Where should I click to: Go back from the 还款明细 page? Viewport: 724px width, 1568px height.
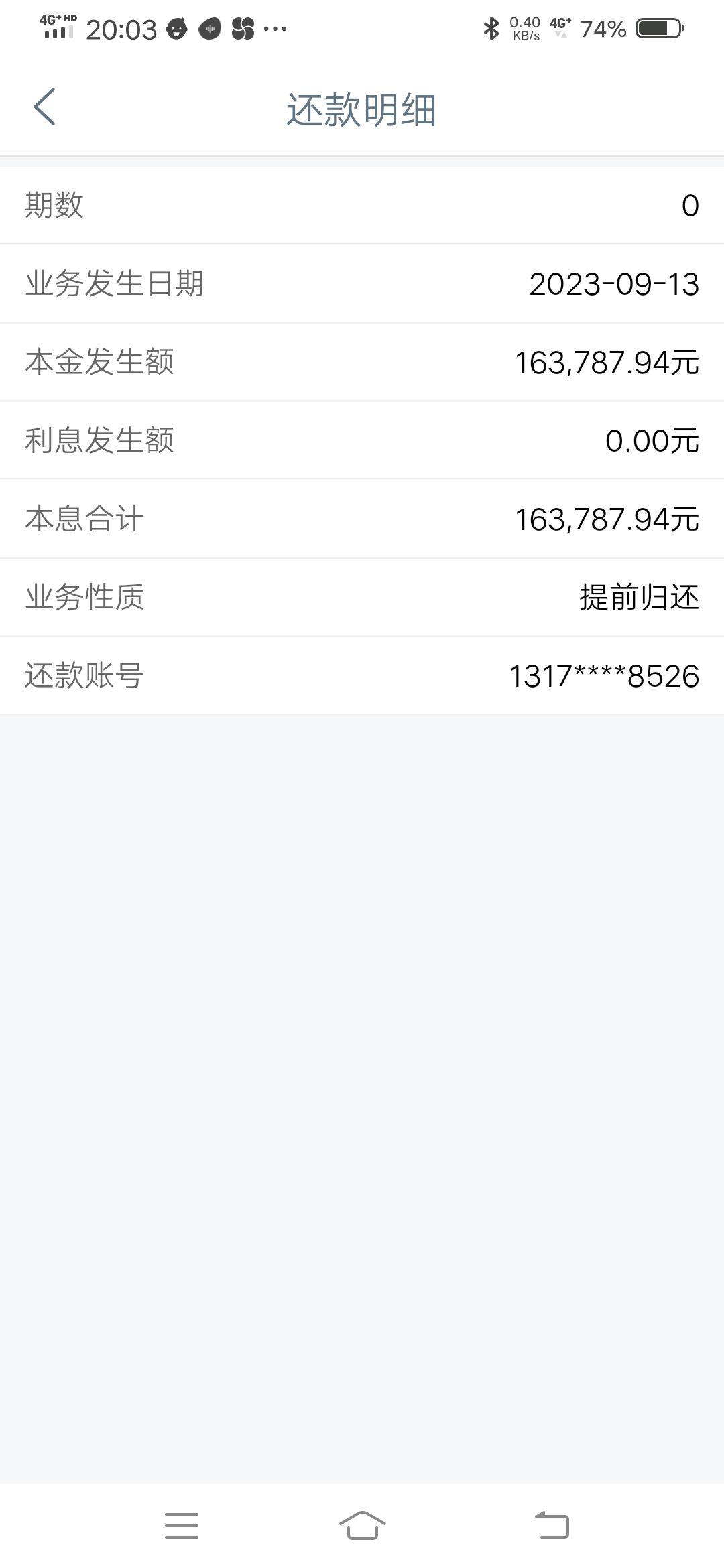click(44, 107)
